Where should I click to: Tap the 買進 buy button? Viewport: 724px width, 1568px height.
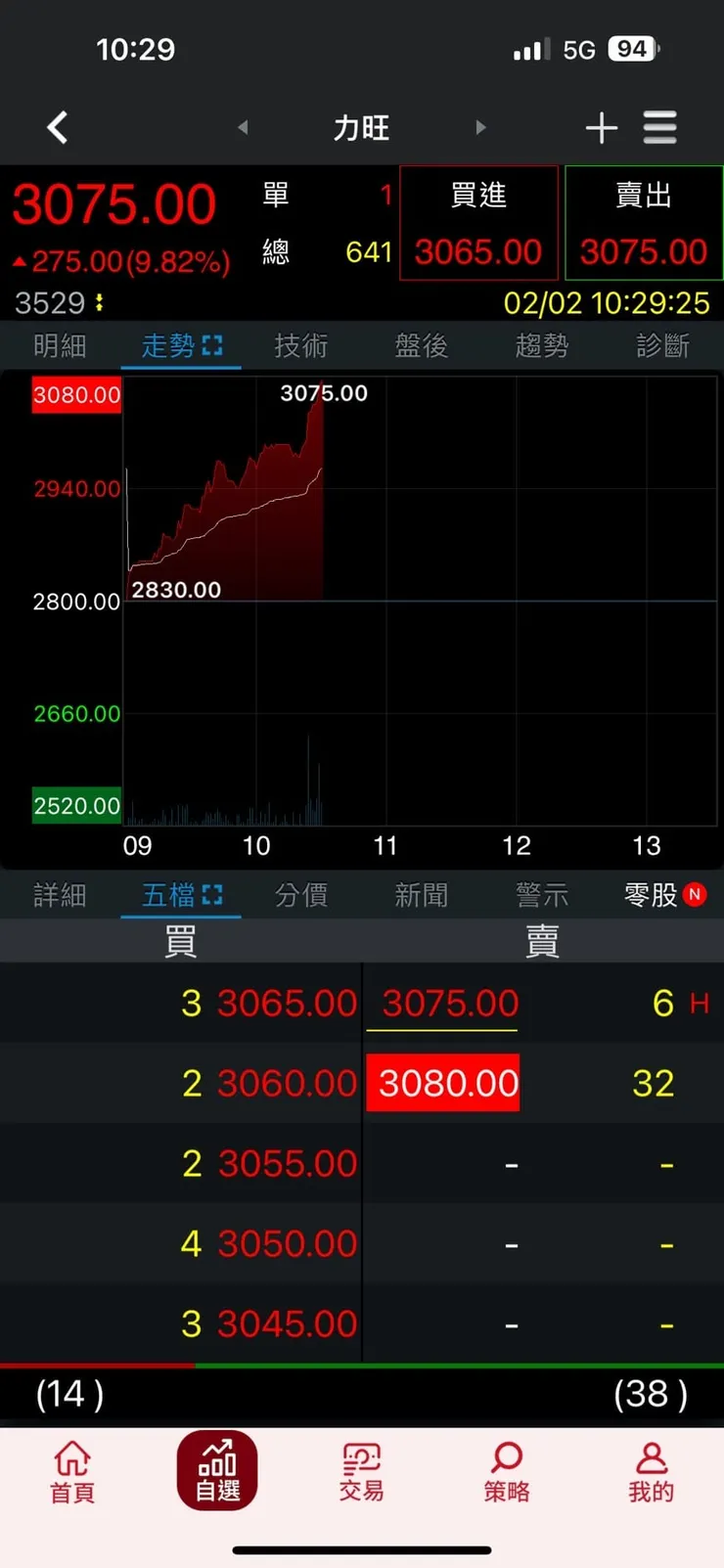click(478, 223)
